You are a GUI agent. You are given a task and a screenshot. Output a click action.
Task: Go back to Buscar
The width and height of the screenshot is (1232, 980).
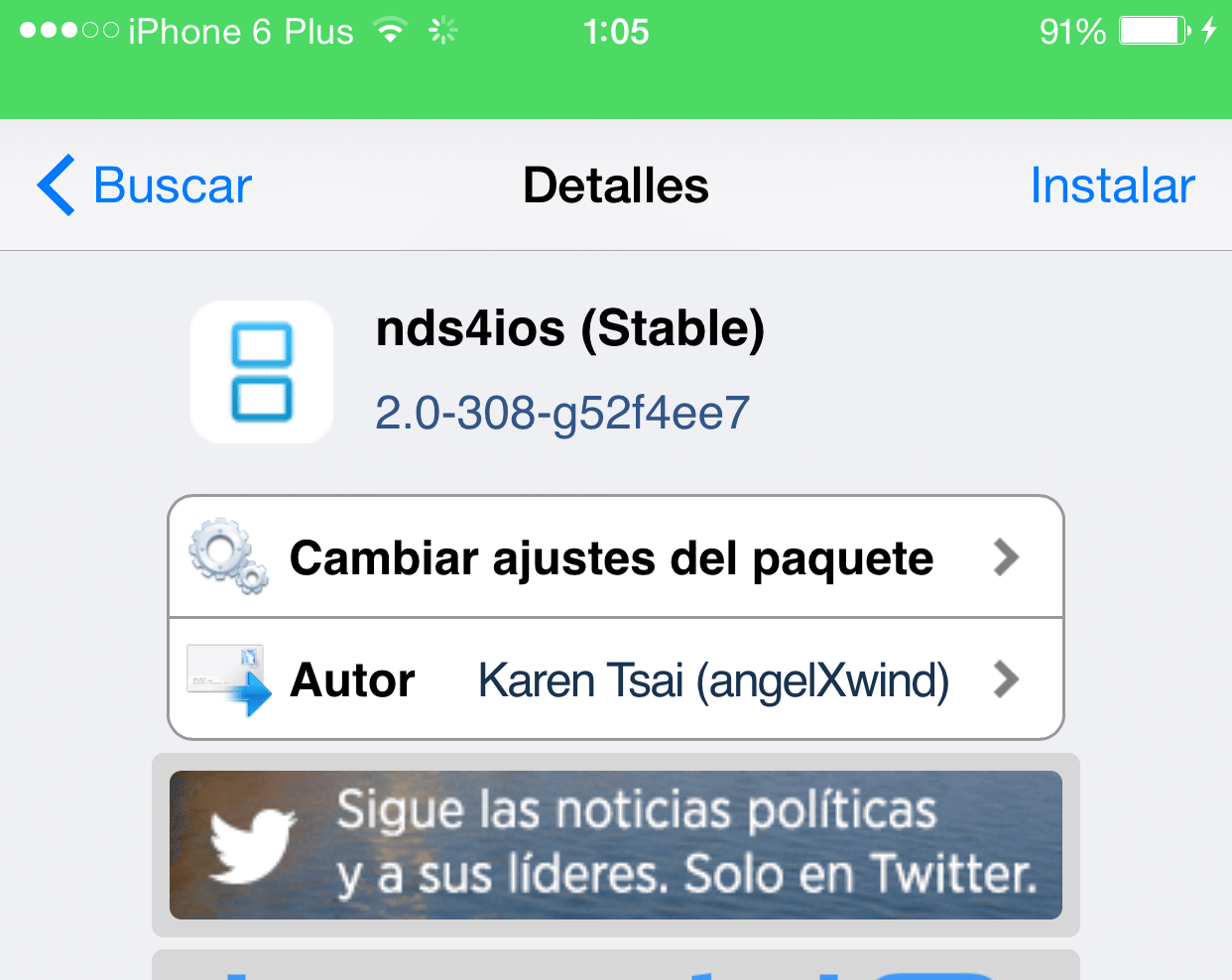tap(145, 185)
